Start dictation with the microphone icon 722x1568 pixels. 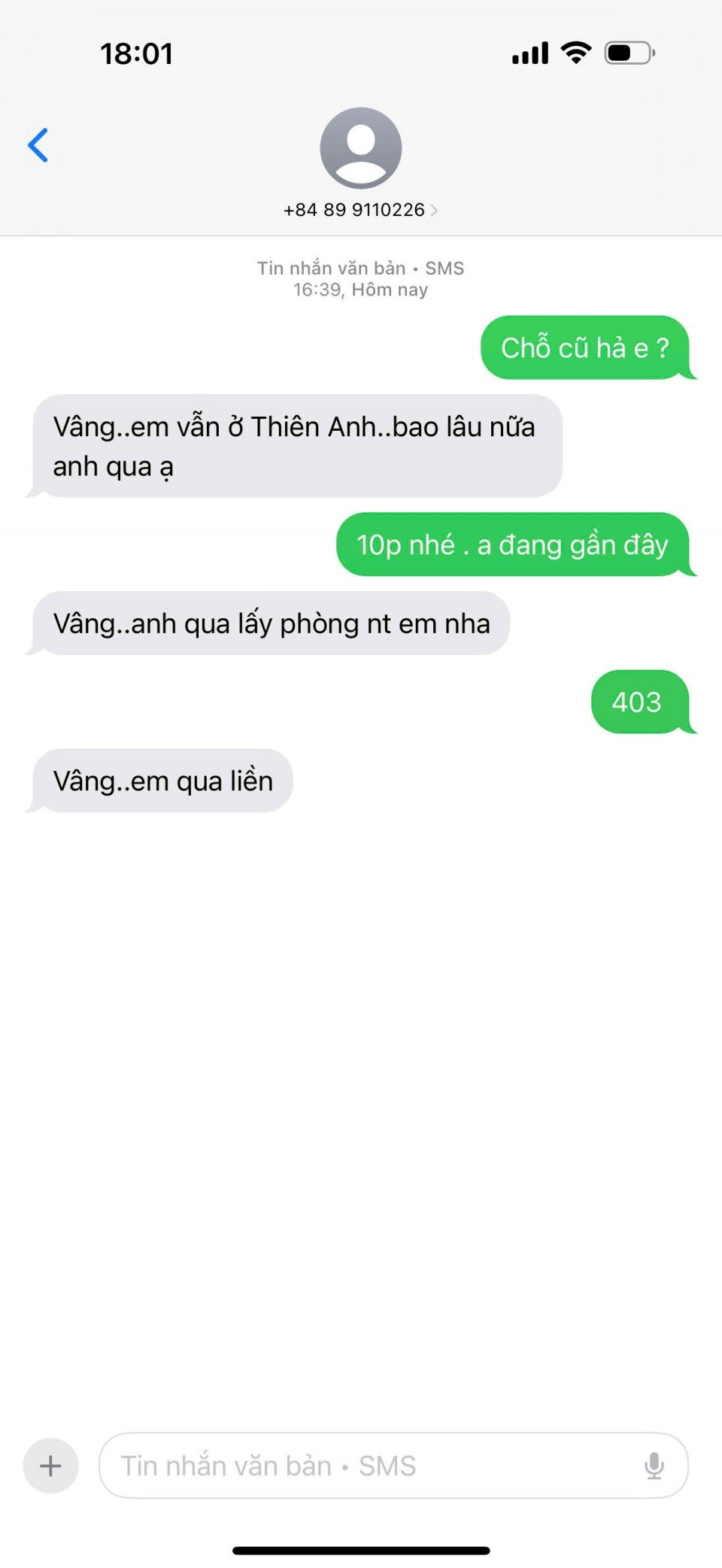point(654,1465)
